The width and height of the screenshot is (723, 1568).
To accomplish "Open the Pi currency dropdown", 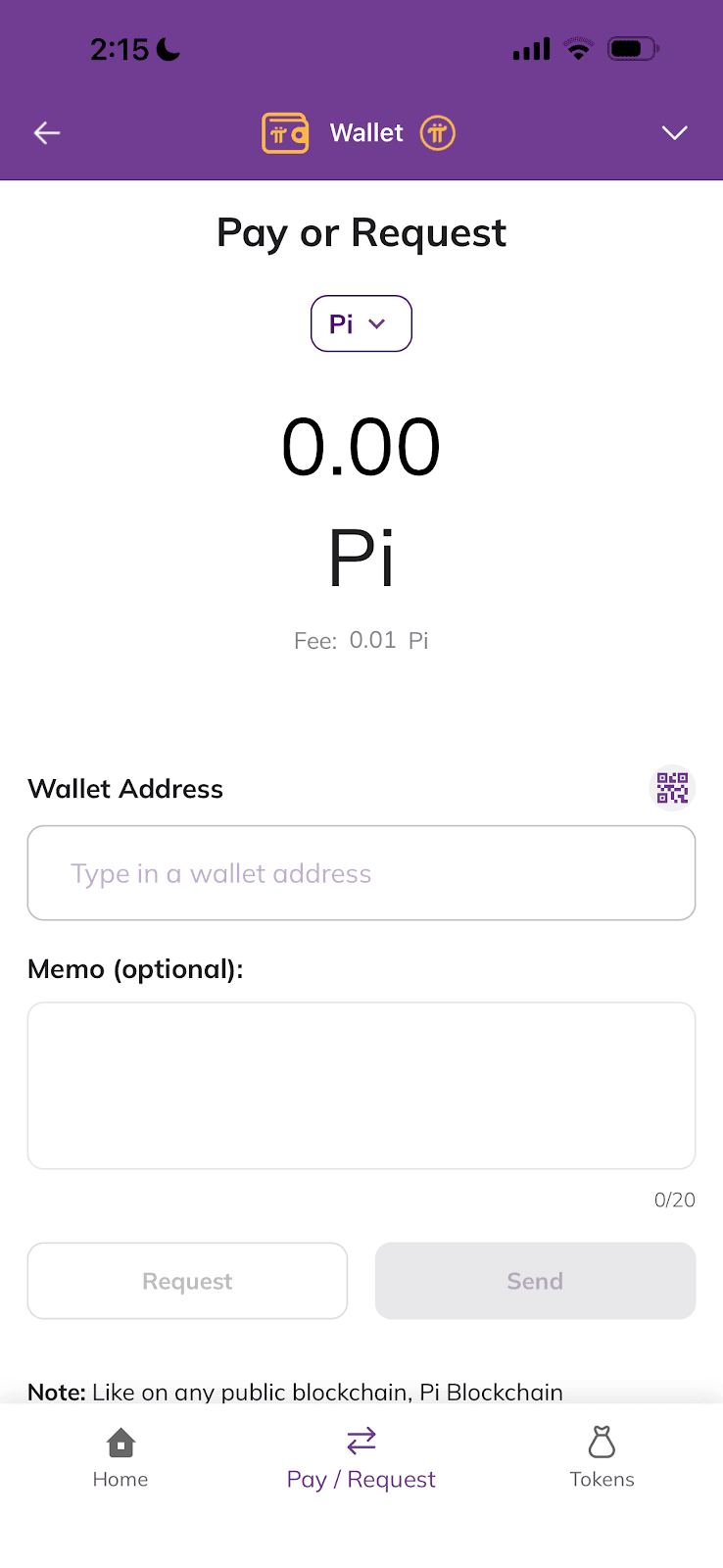I will (361, 323).
